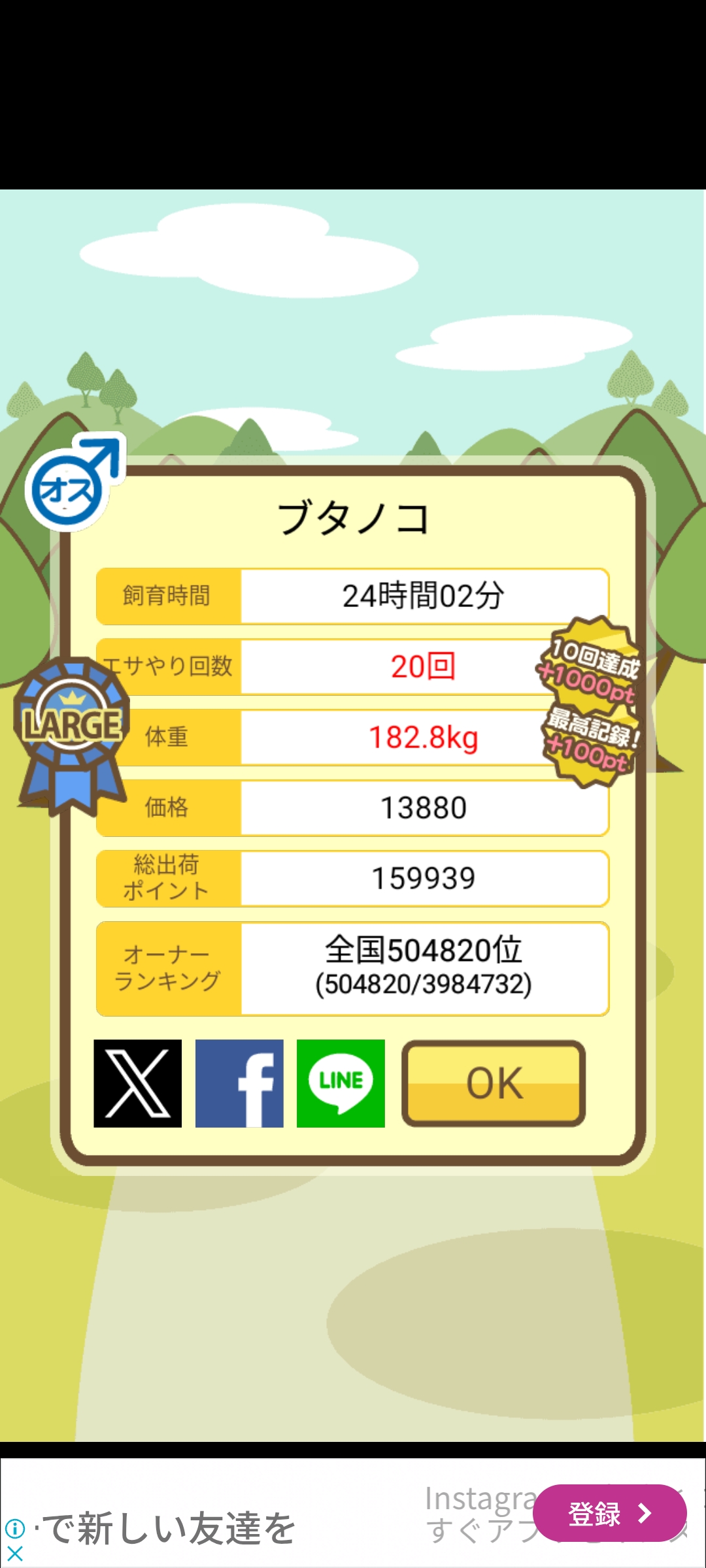The image size is (706, 1568).
Task: Share the result via LINE
Action: click(341, 1083)
